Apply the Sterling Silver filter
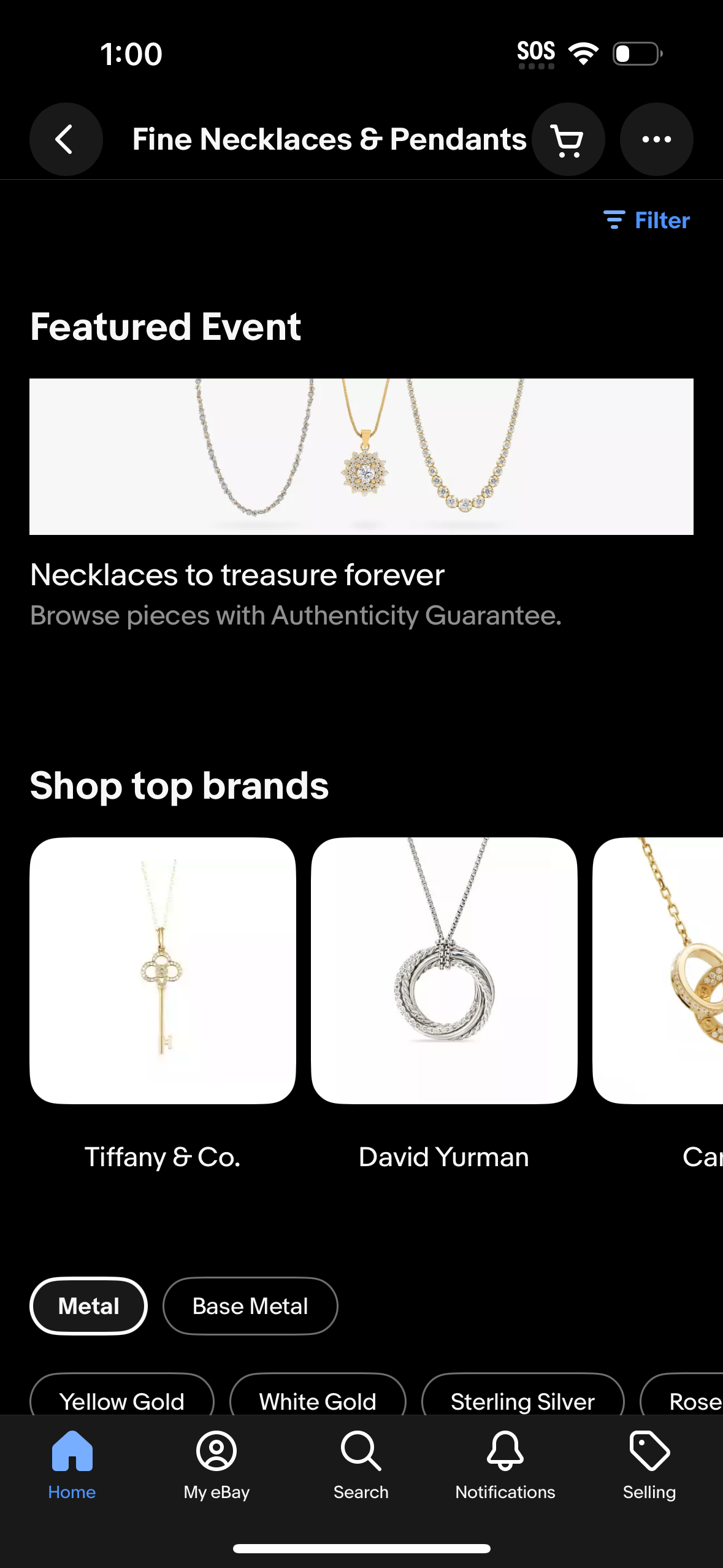The image size is (723, 1568). [x=522, y=1401]
